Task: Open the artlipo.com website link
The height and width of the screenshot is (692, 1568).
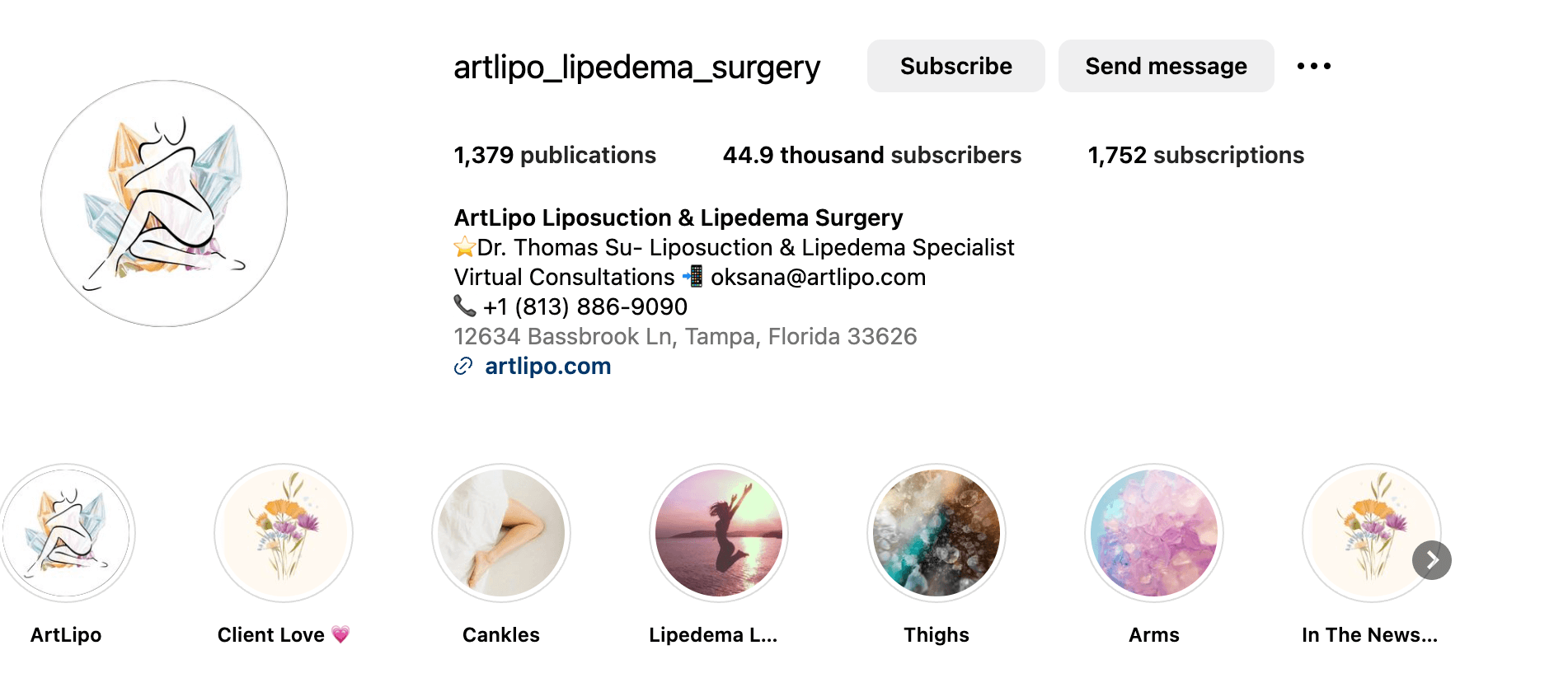Action: pos(547,366)
